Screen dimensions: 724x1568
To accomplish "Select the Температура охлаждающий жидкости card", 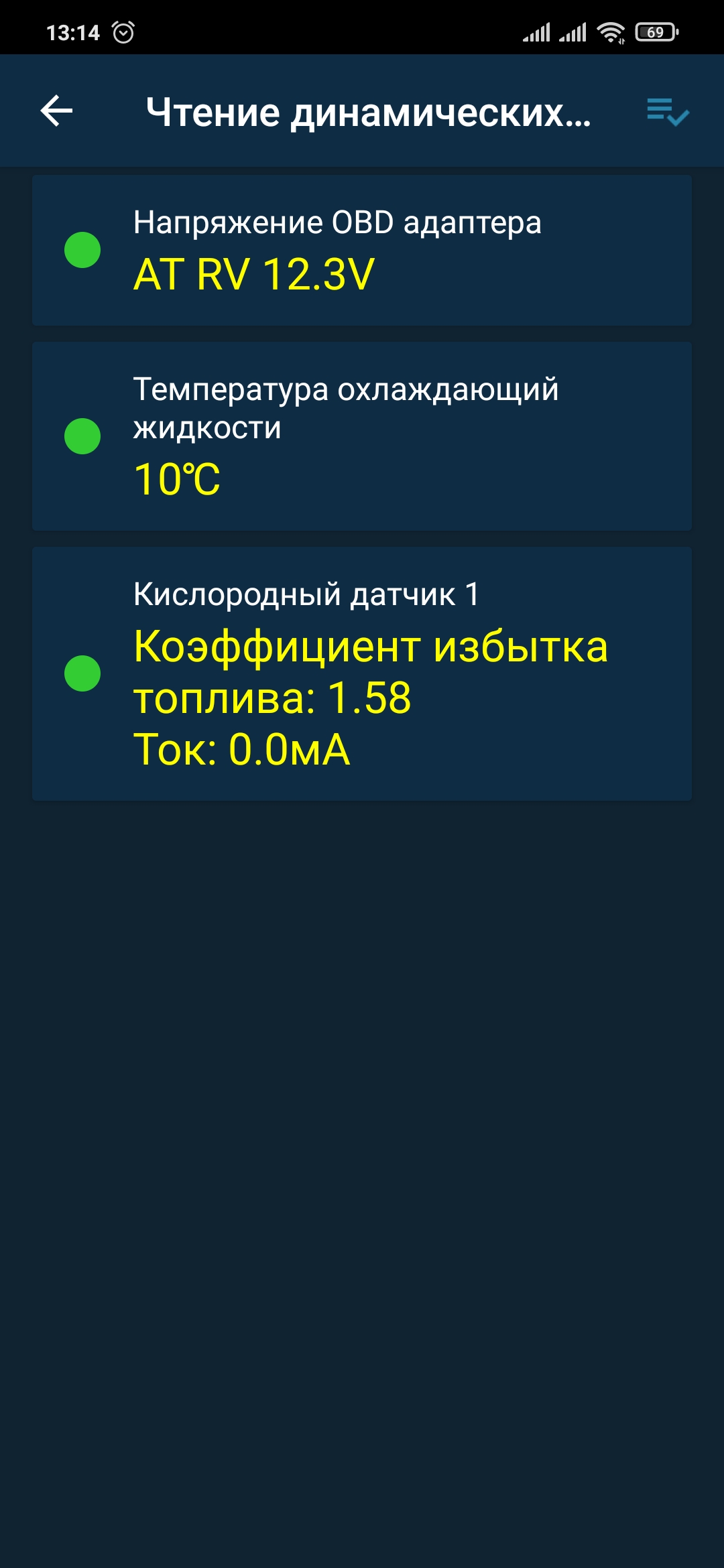I will 362,436.
